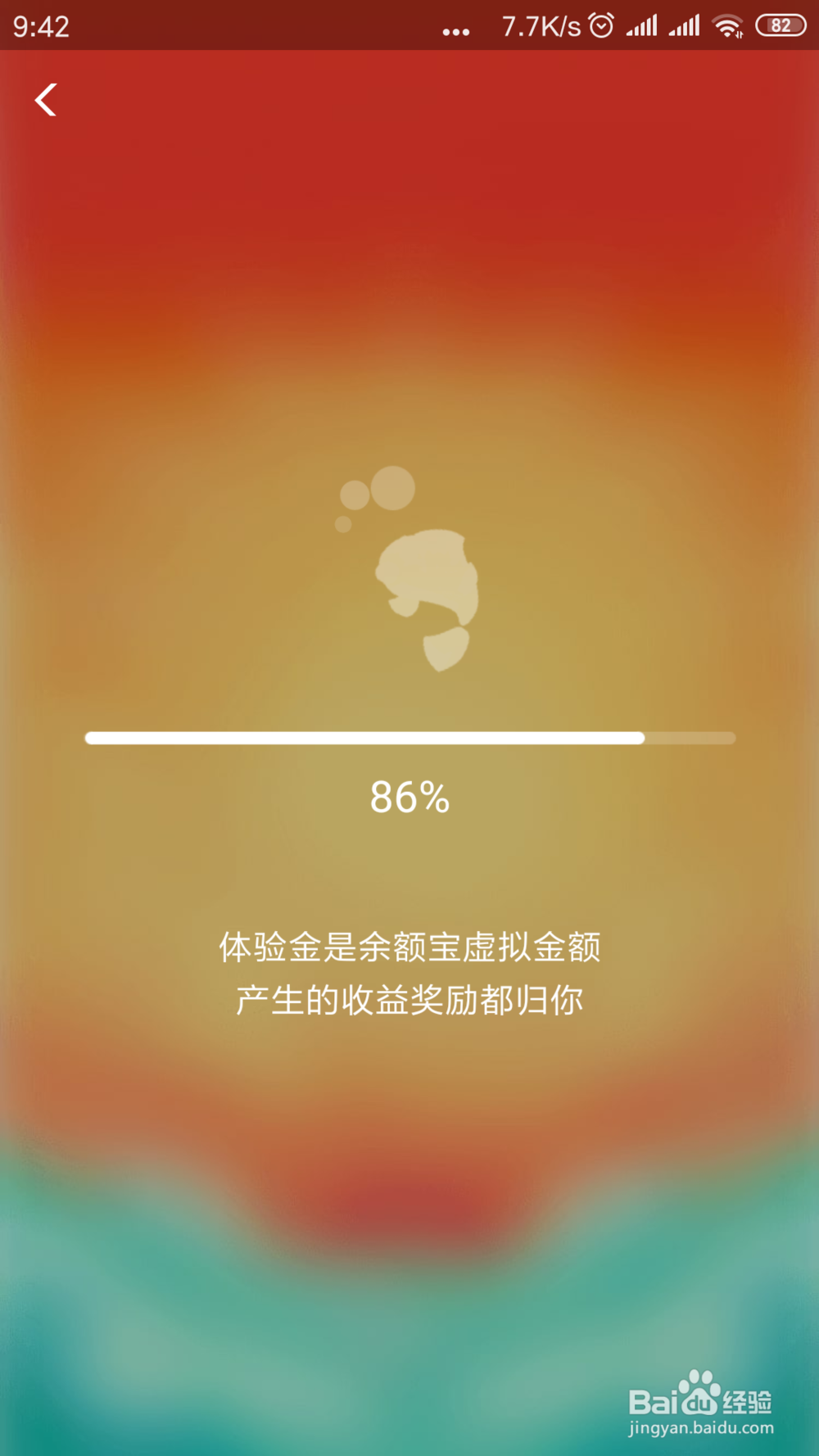Tap the 产生的收益奖励都归你 text line

click(x=409, y=1000)
